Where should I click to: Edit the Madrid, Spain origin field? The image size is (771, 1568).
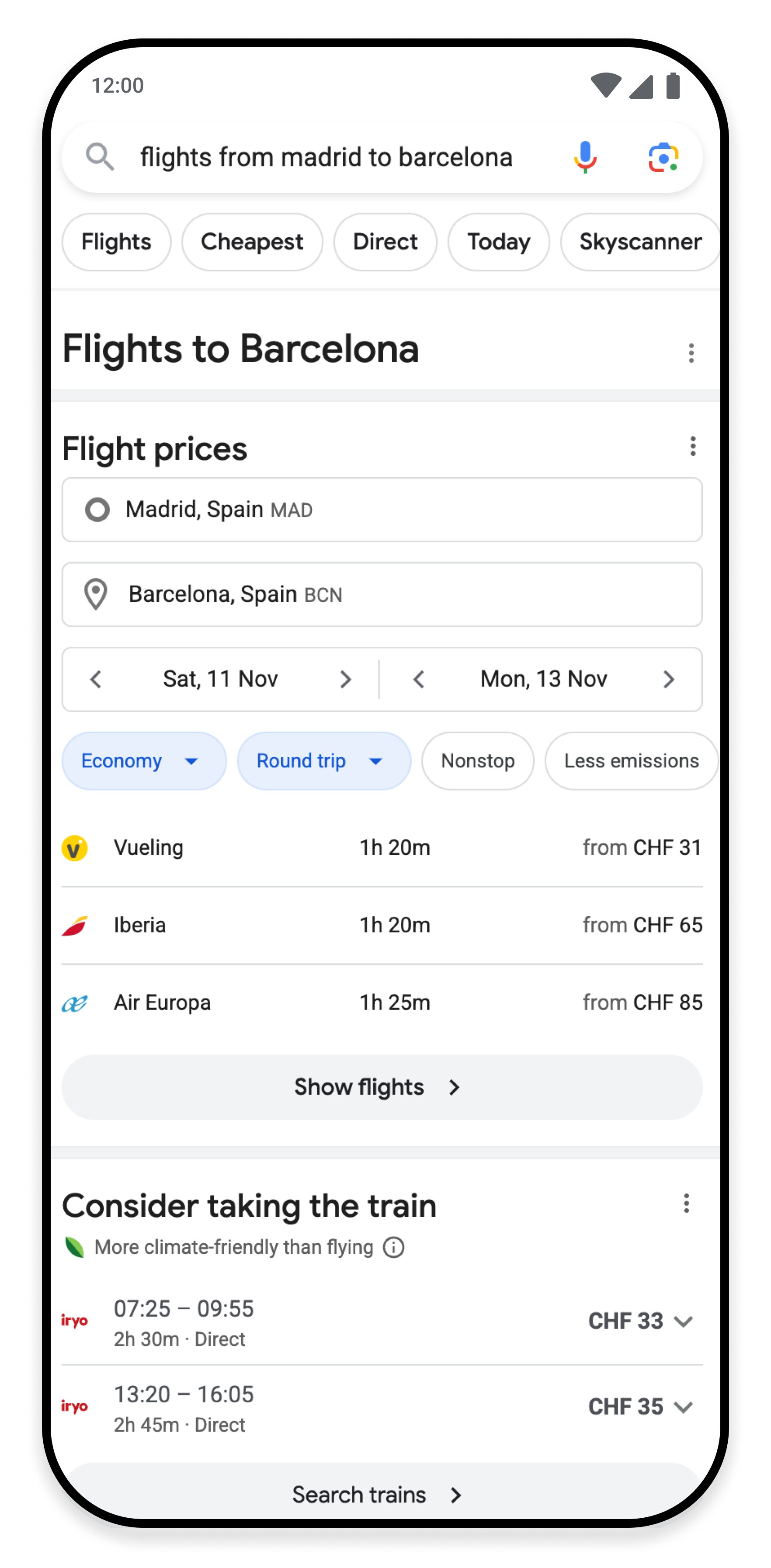(x=382, y=510)
